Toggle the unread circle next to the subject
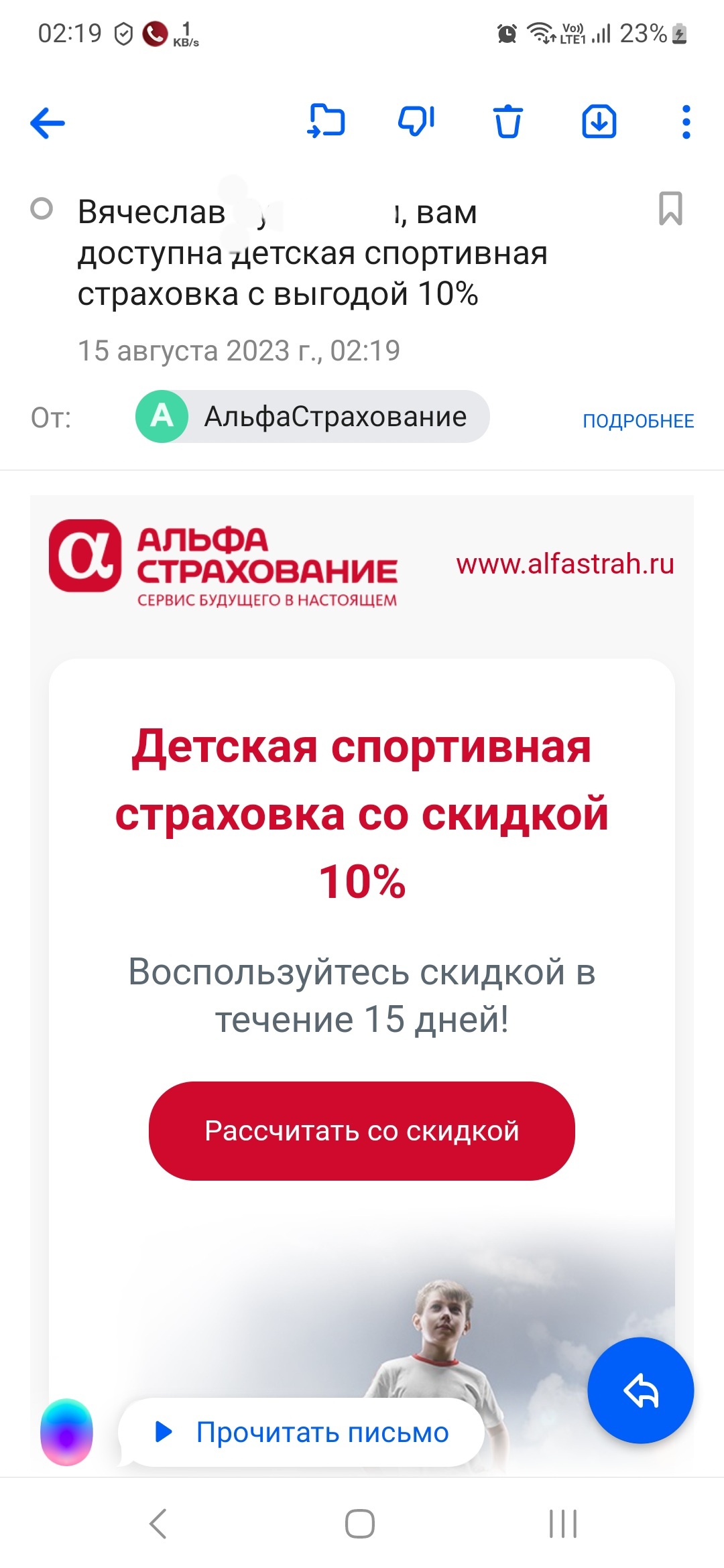The height and width of the screenshot is (1568, 724). pos(42,209)
